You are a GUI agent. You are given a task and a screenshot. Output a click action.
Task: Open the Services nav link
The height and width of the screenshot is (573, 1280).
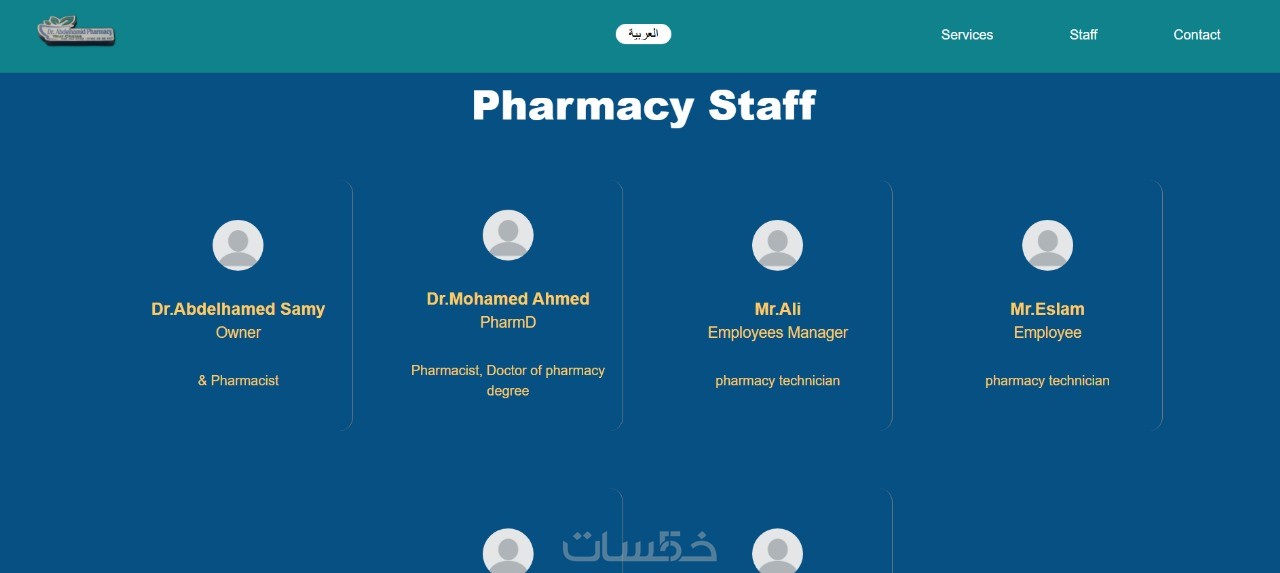click(966, 35)
